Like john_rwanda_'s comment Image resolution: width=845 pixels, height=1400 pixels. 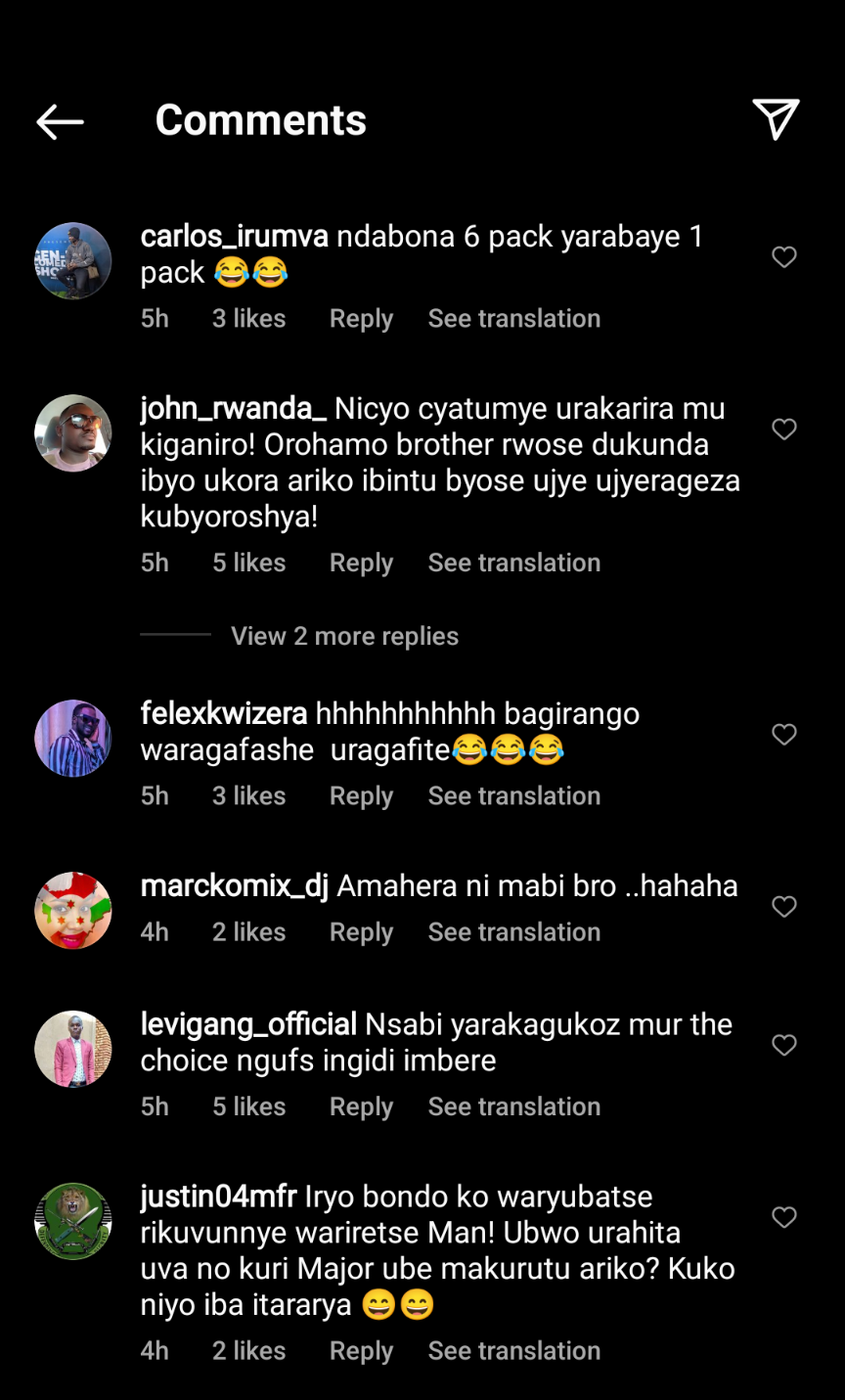coord(784,429)
